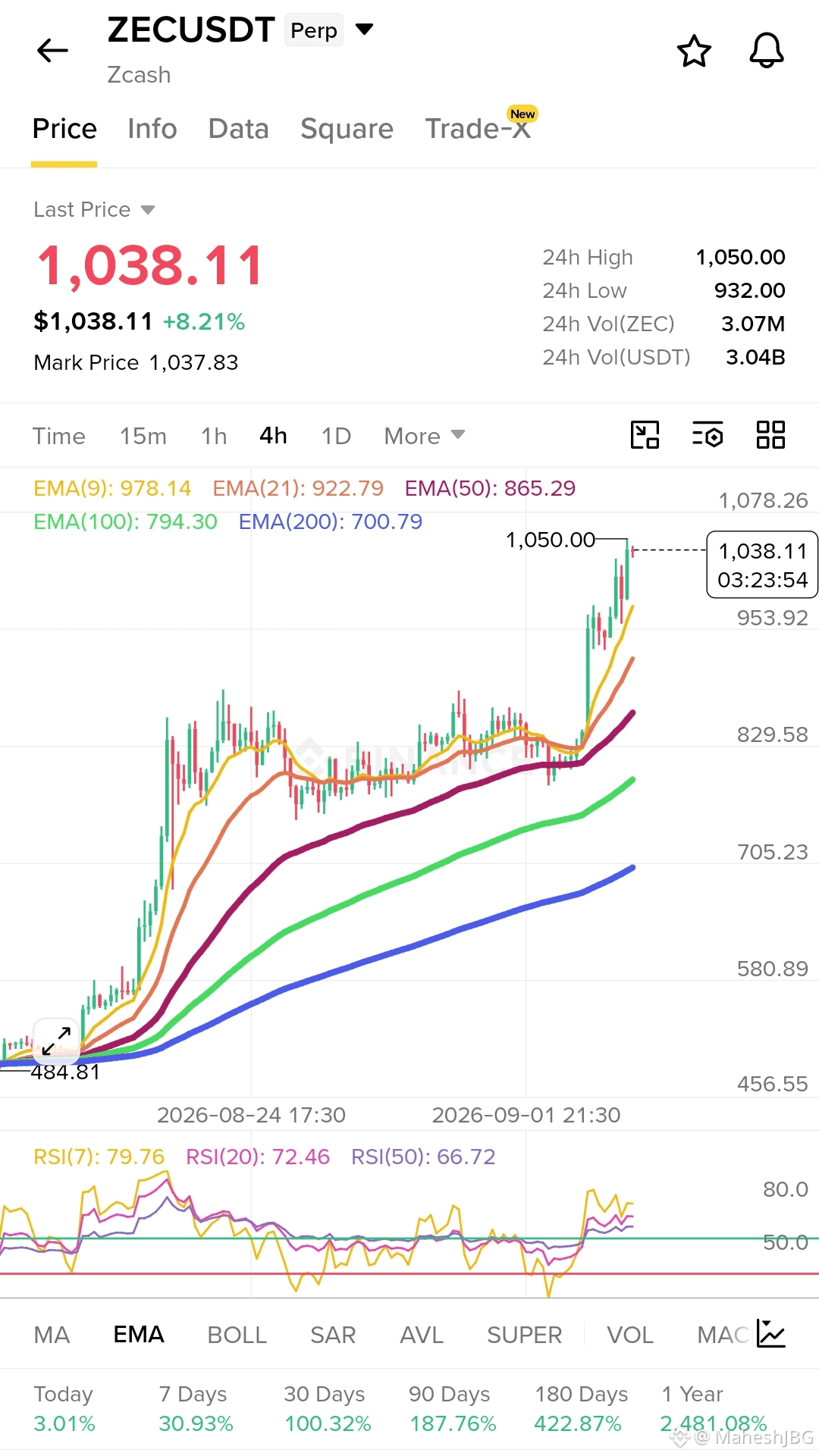Open the Square tab

coord(347,129)
